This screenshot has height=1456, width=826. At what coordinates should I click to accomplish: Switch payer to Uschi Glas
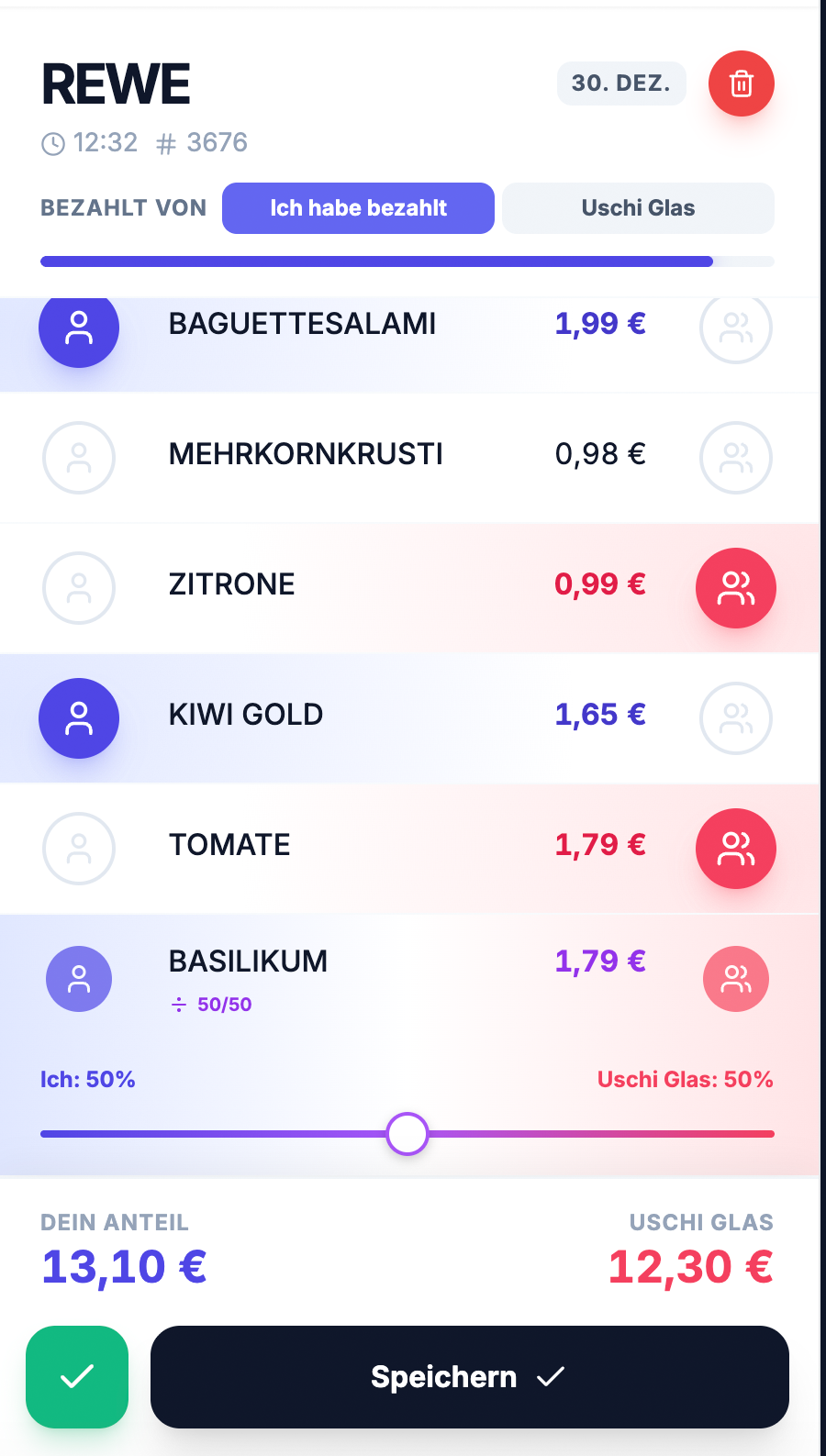pyautogui.click(x=637, y=208)
